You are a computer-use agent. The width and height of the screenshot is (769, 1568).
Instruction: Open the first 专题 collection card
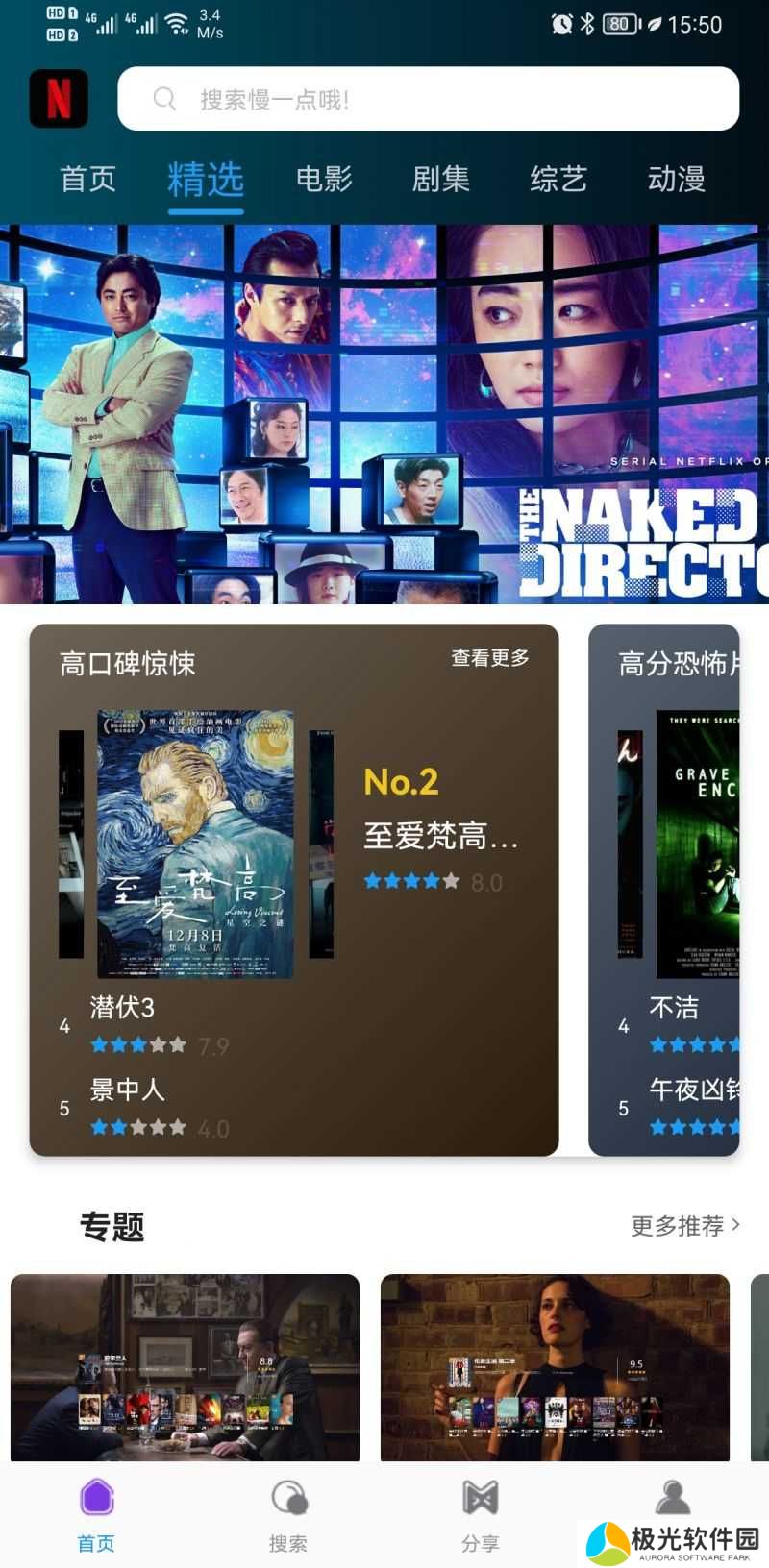click(x=185, y=1366)
